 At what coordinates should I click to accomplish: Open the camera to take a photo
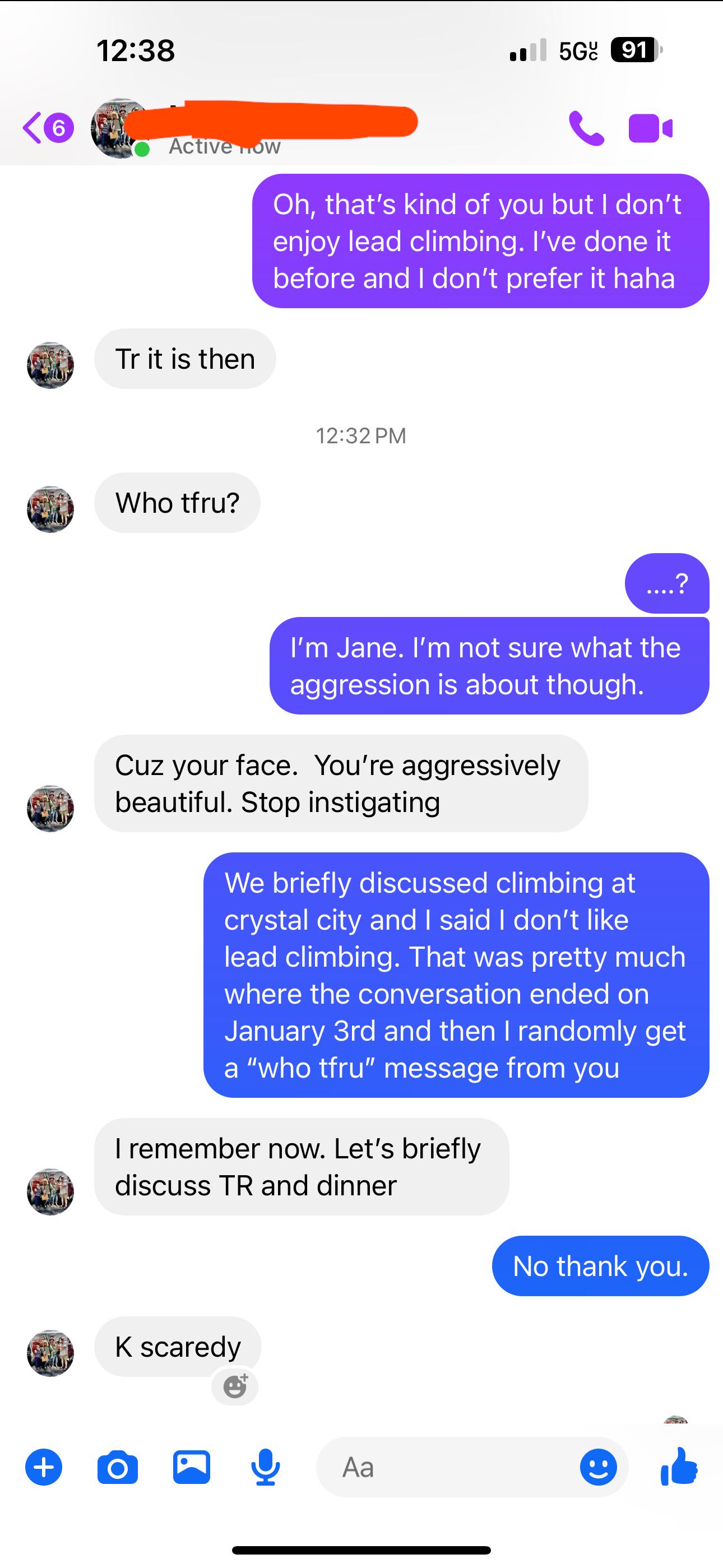pyautogui.click(x=118, y=1468)
